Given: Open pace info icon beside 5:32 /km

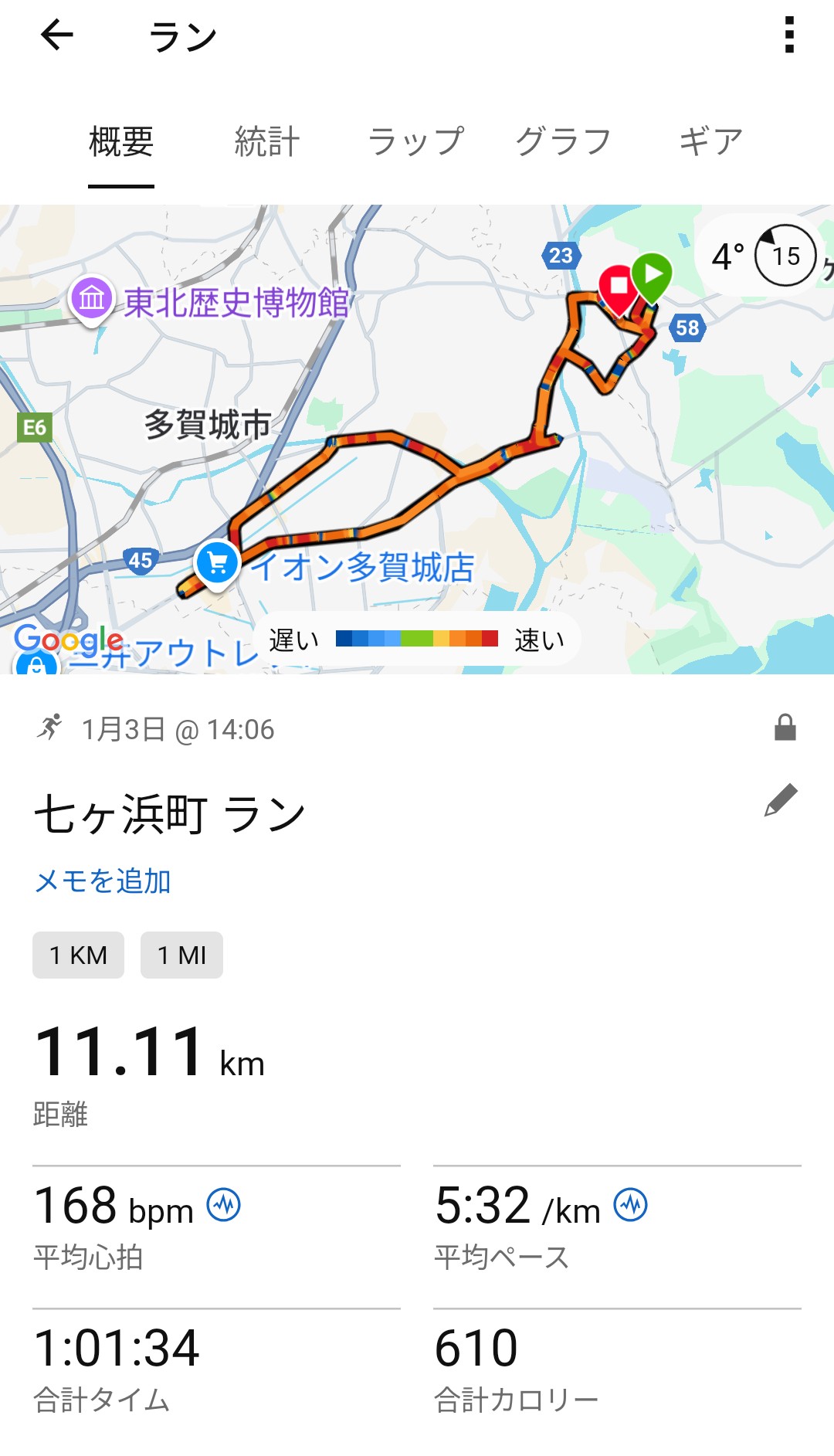Looking at the screenshot, I should coord(630,1205).
